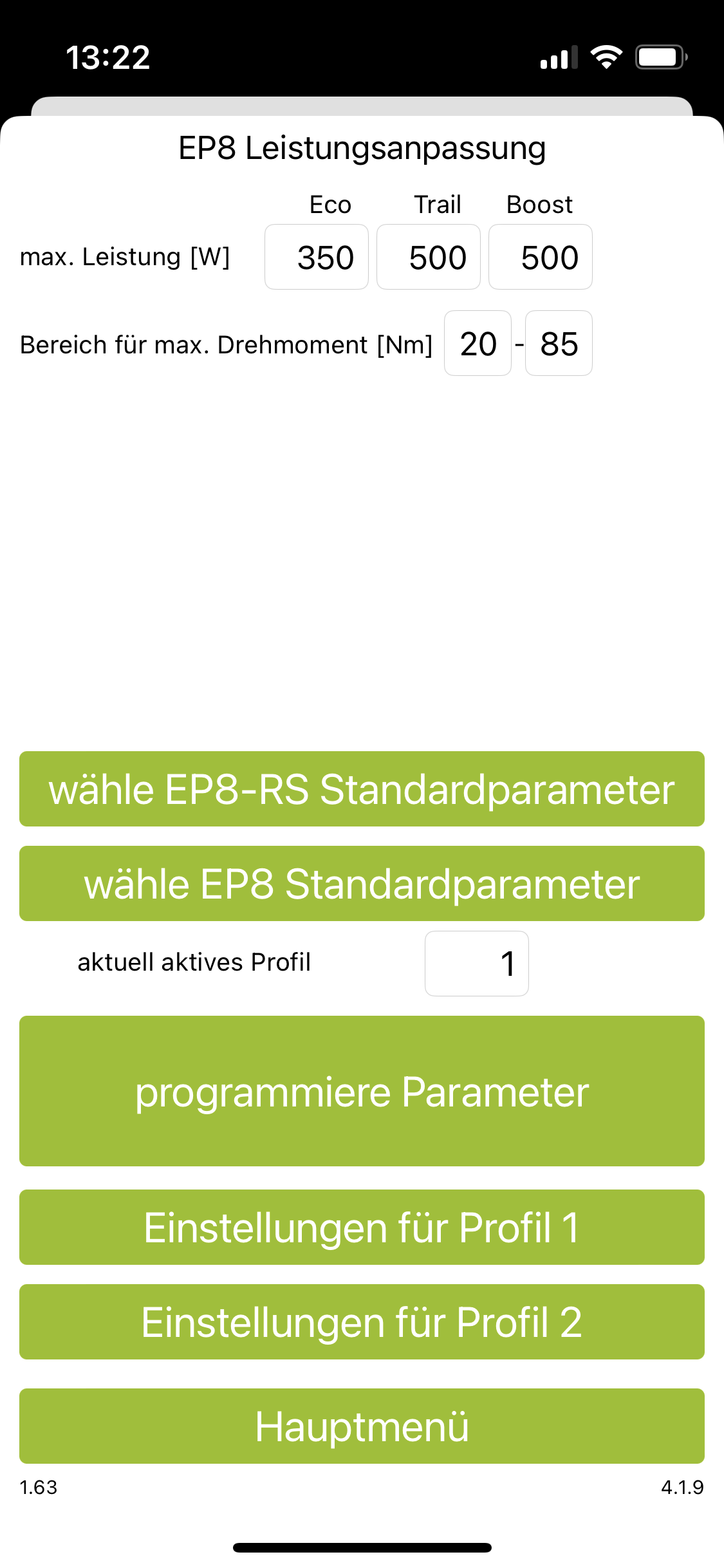Screen dimensions: 724x1568
Task: Choose wähle EP8 Standardparameter button
Action: point(362,884)
